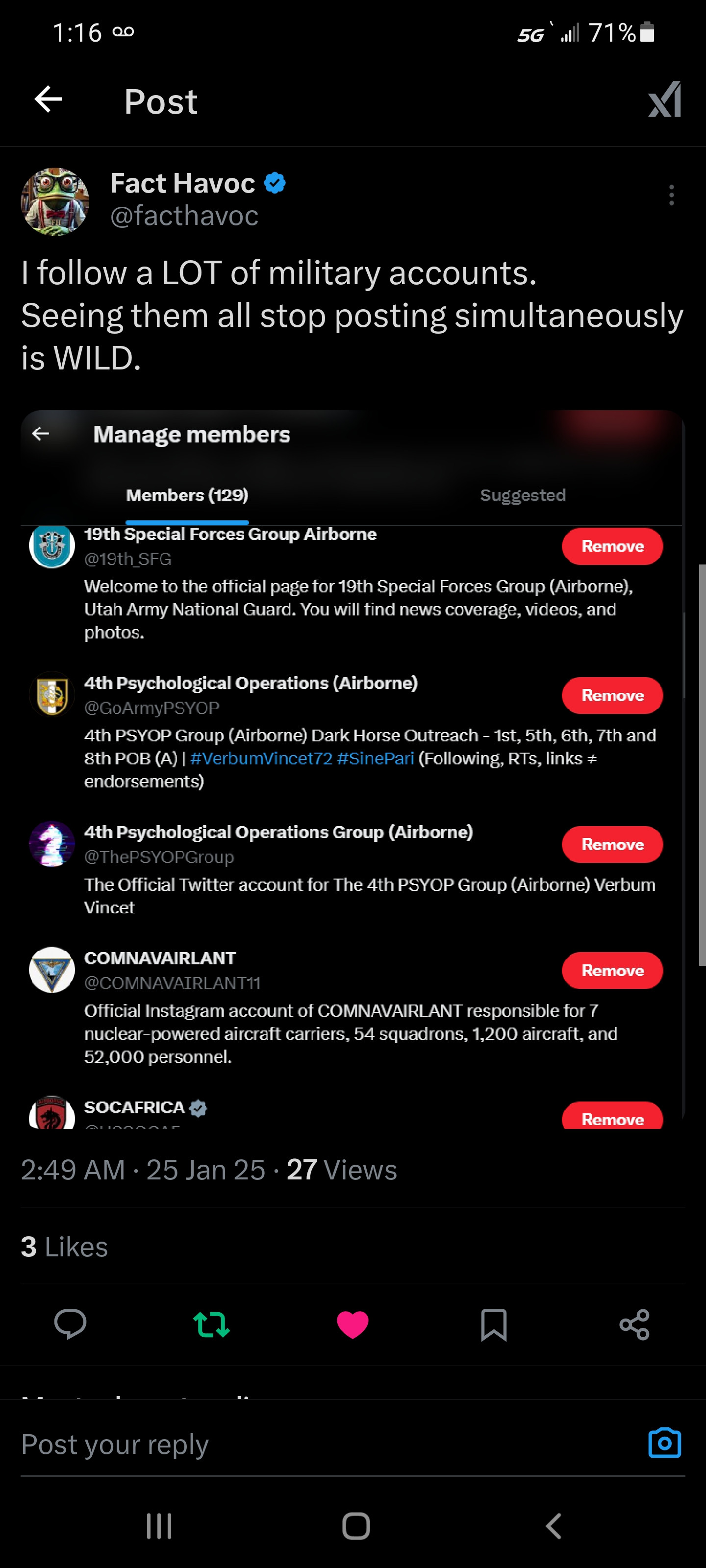
Task: Unlike the post with the heart icon
Action: tap(353, 1324)
